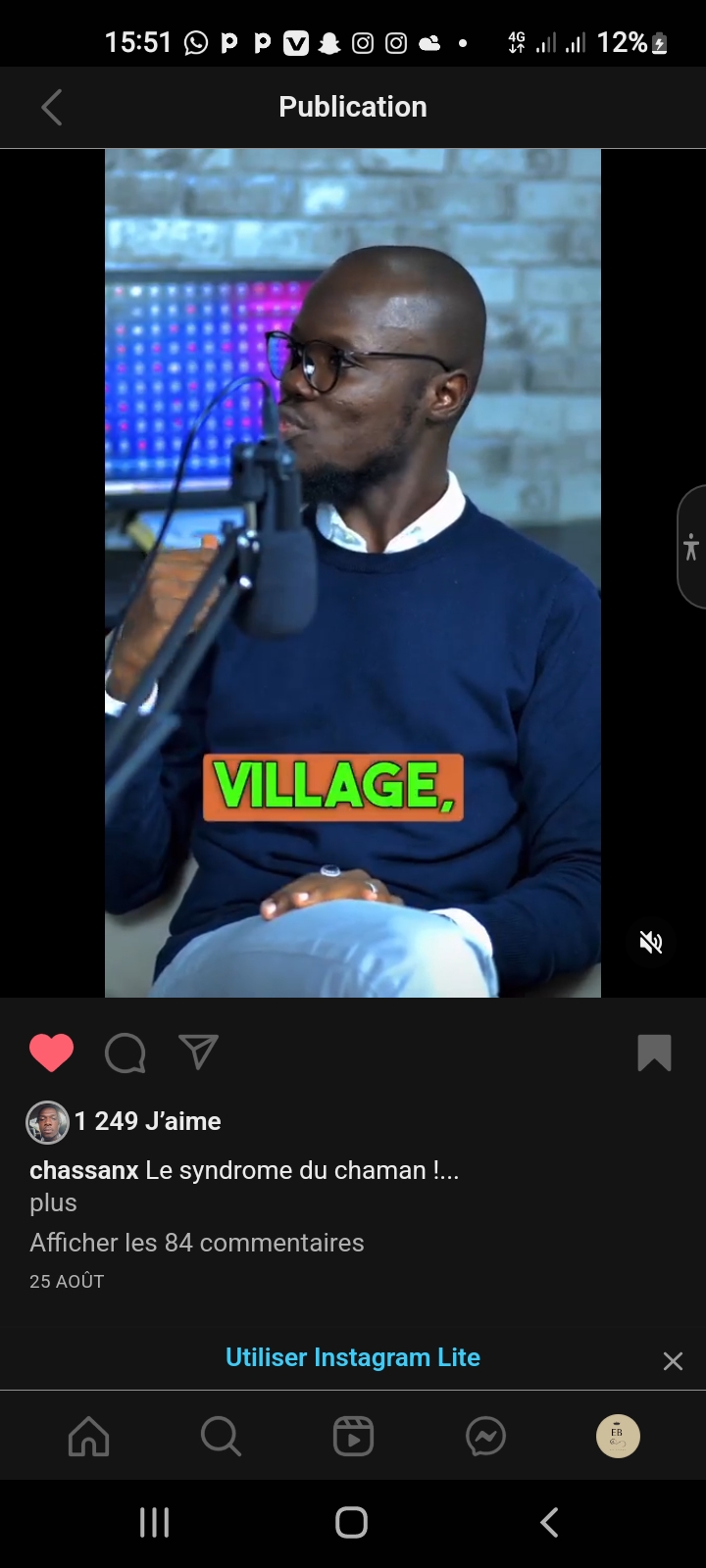Unmute the video sound
Screen dimensions: 706x1568
point(651,943)
